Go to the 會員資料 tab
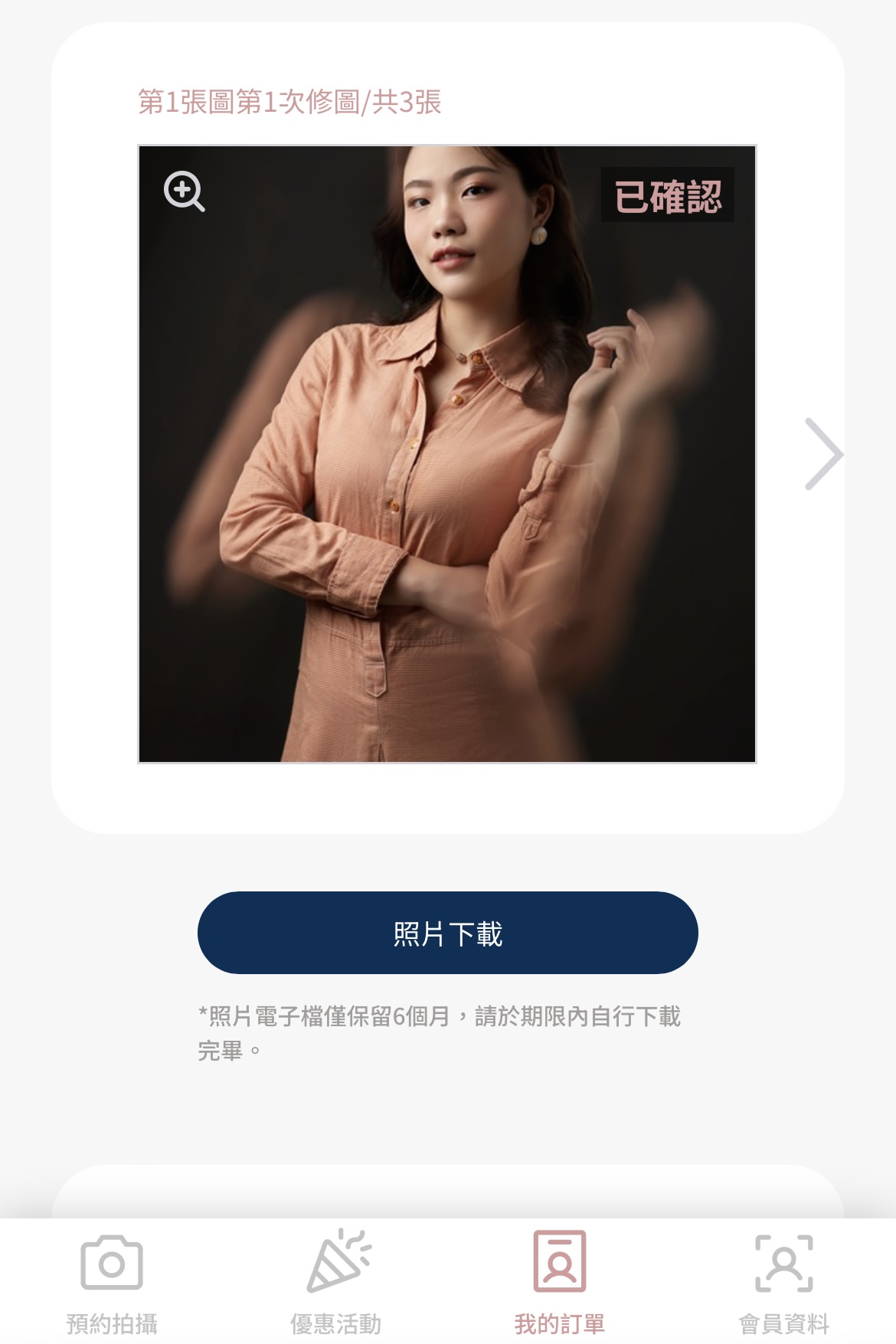This screenshot has width=896, height=1344. click(783, 1281)
